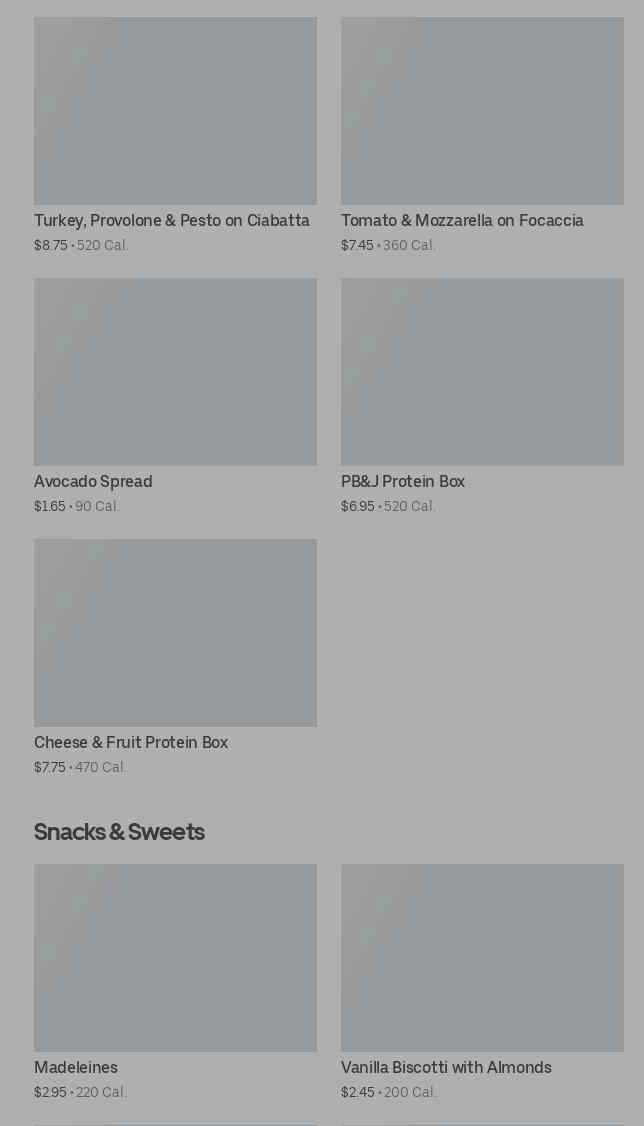Open the Avocado Spread item
Image resolution: width=644 pixels, height=1126 pixels.
[175, 396]
